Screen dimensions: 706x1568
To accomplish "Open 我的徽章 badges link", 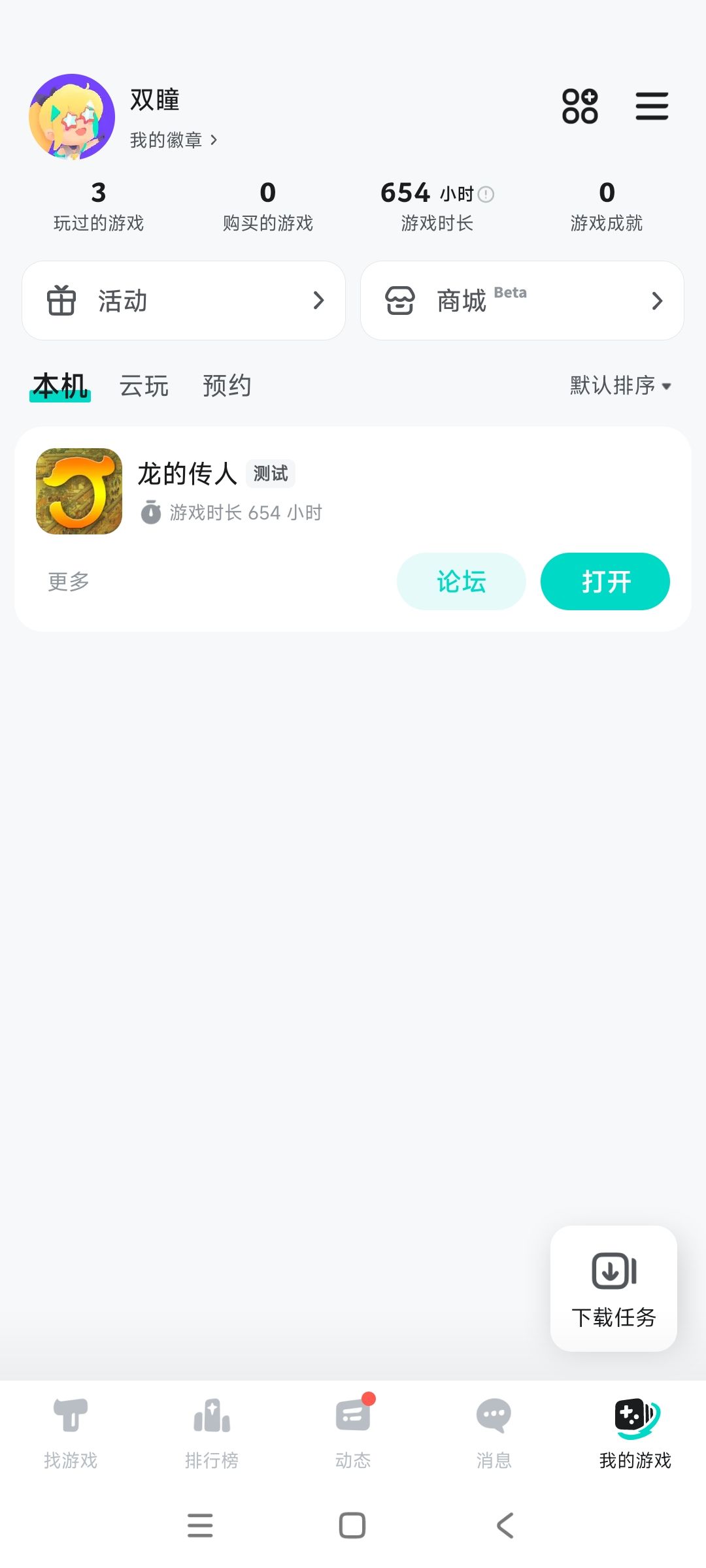I will [173, 140].
